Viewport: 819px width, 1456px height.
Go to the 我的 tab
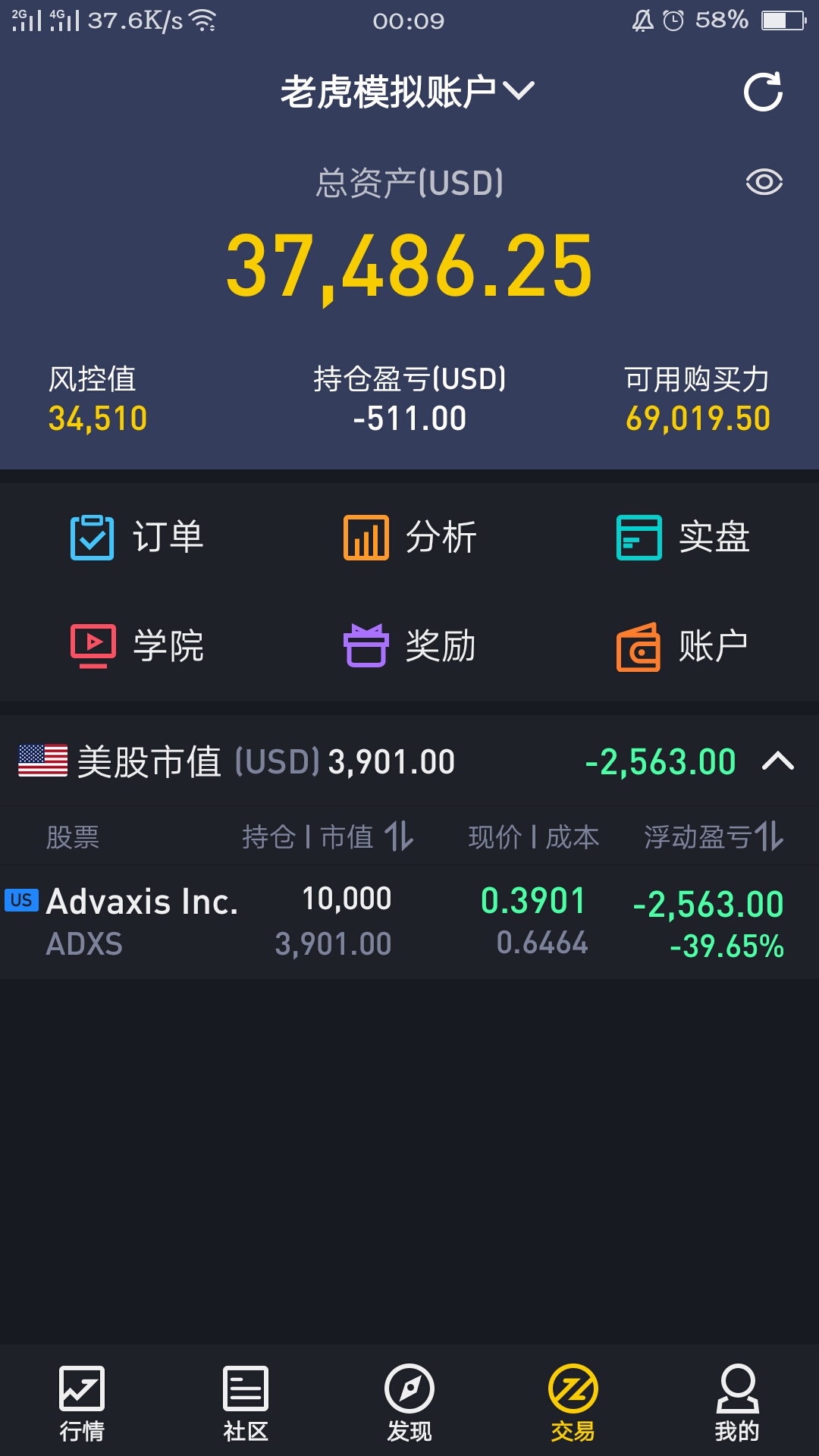pyautogui.click(x=737, y=1404)
